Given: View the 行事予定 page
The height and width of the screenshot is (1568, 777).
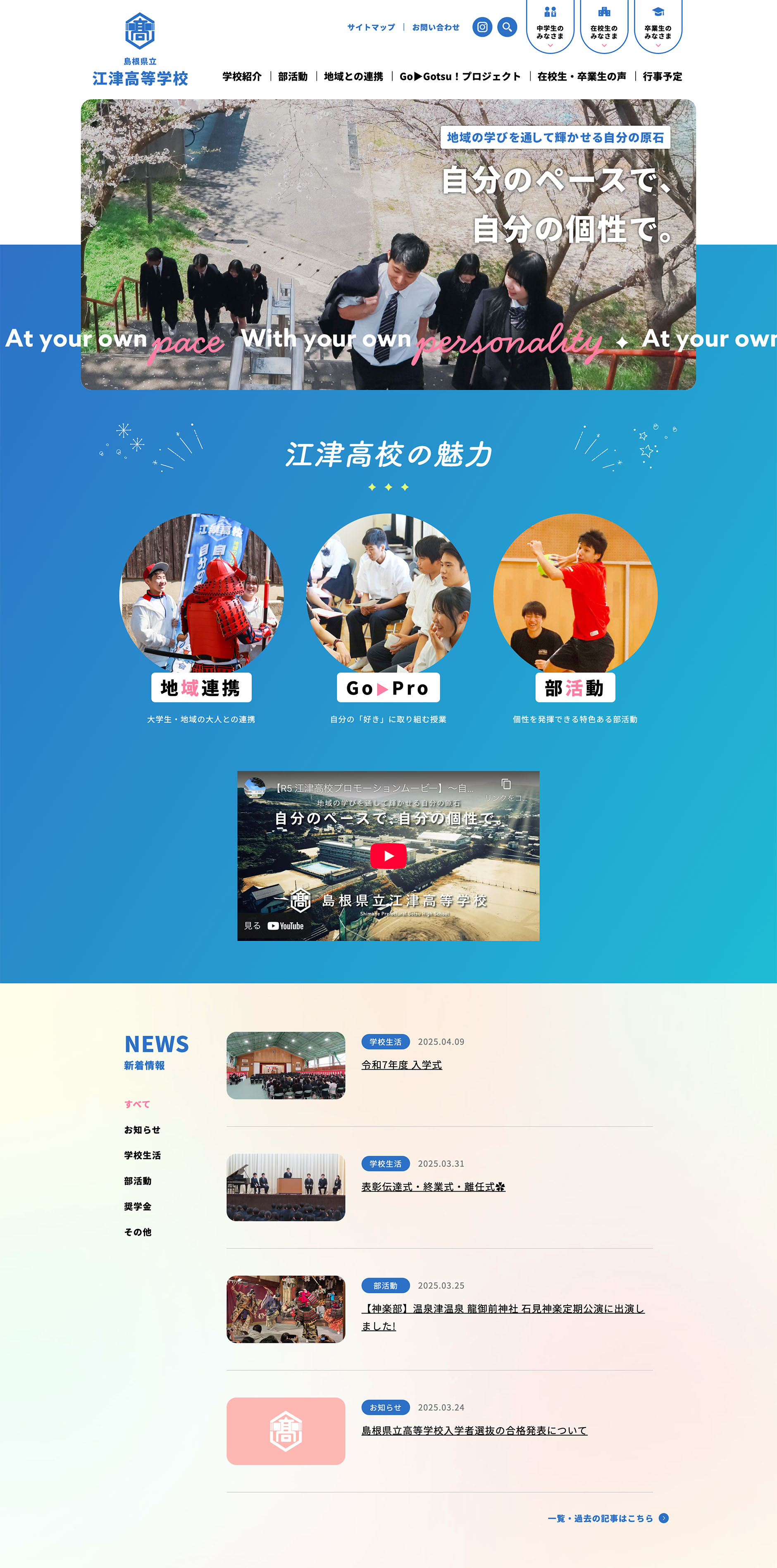Looking at the screenshot, I should (x=662, y=77).
